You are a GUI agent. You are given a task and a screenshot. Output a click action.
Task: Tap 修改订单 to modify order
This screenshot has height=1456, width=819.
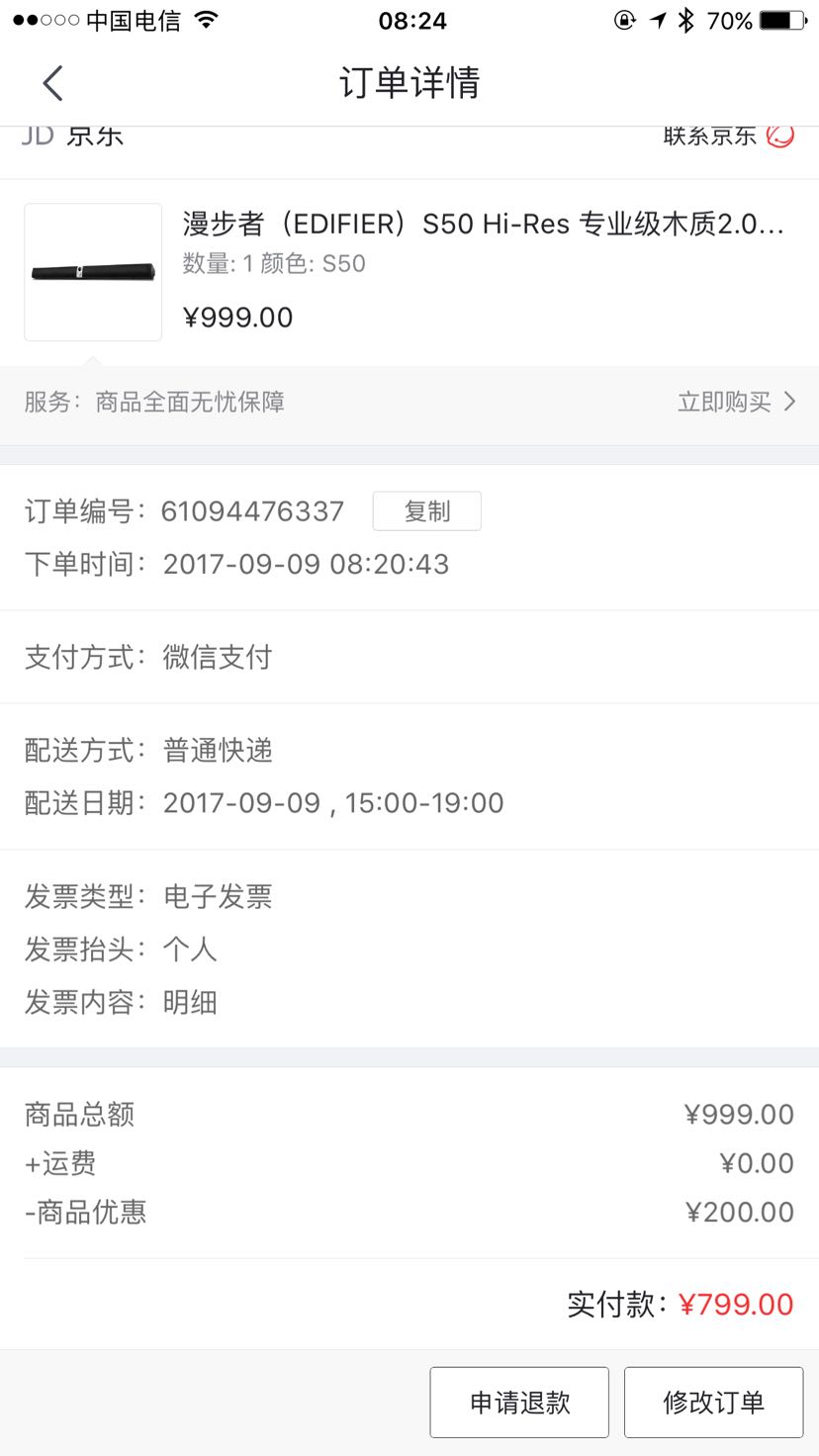point(713,1402)
